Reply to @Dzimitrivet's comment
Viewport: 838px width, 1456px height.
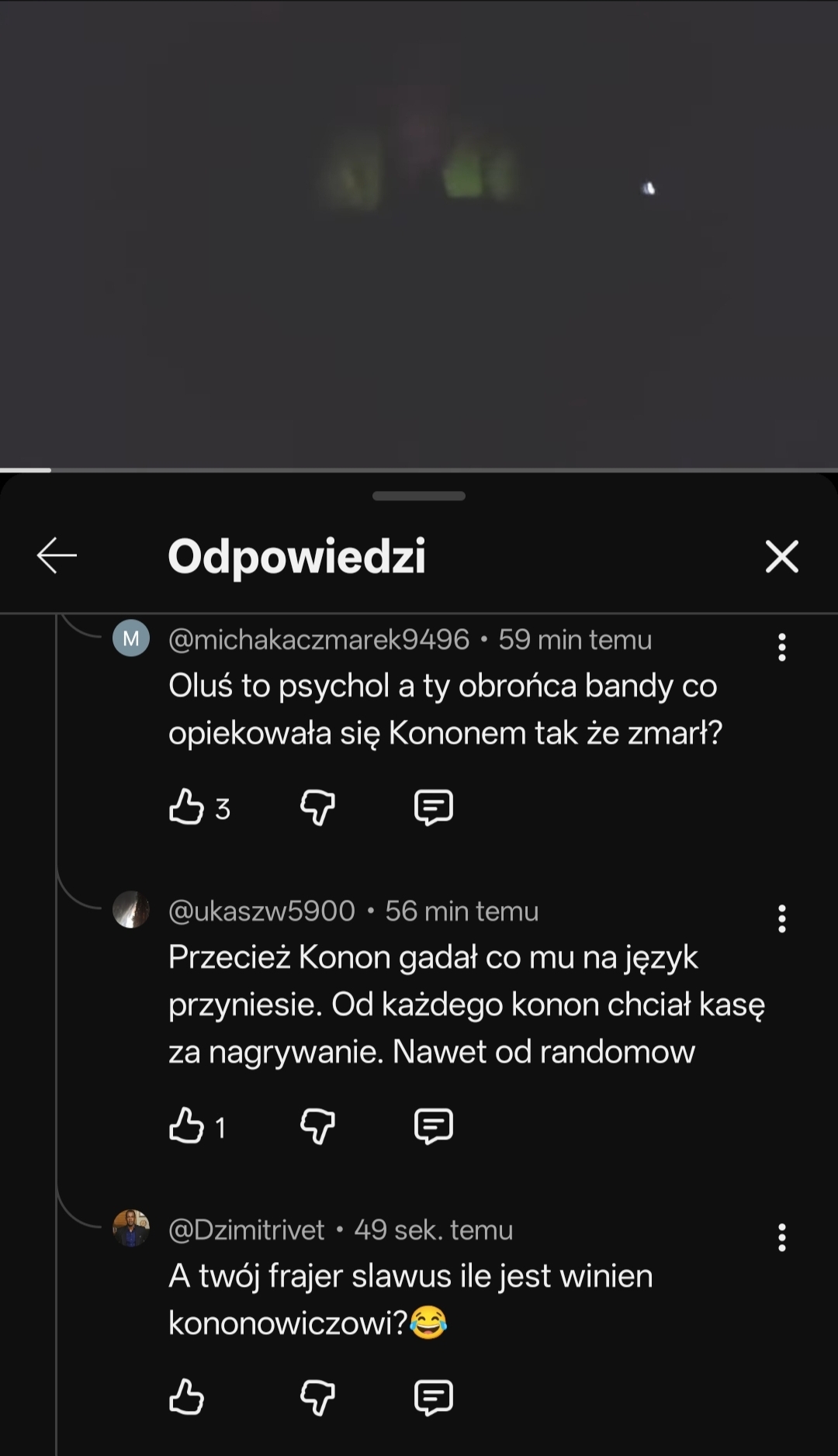(x=433, y=1397)
